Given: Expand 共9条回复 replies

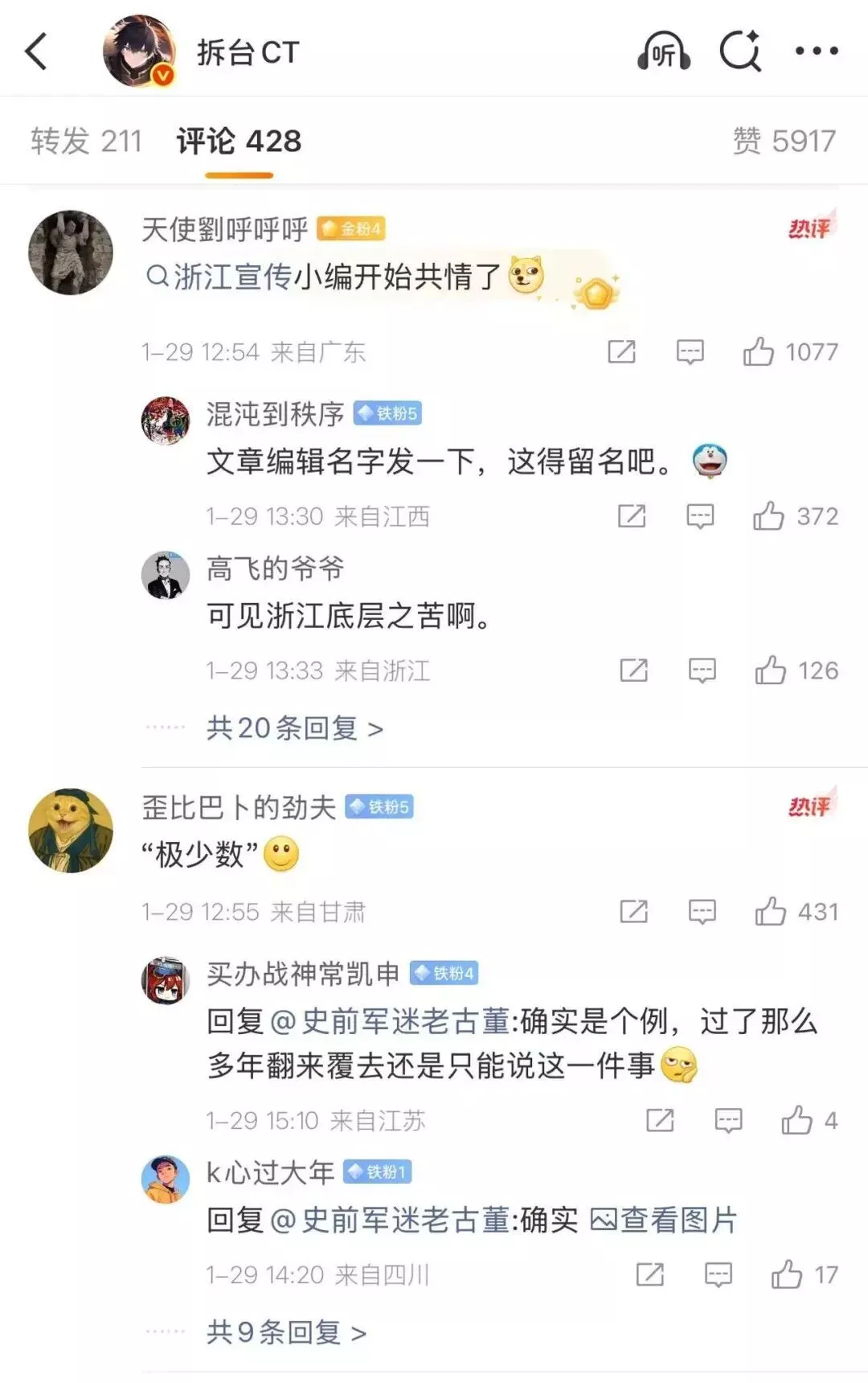Looking at the screenshot, I should 286,1333.
